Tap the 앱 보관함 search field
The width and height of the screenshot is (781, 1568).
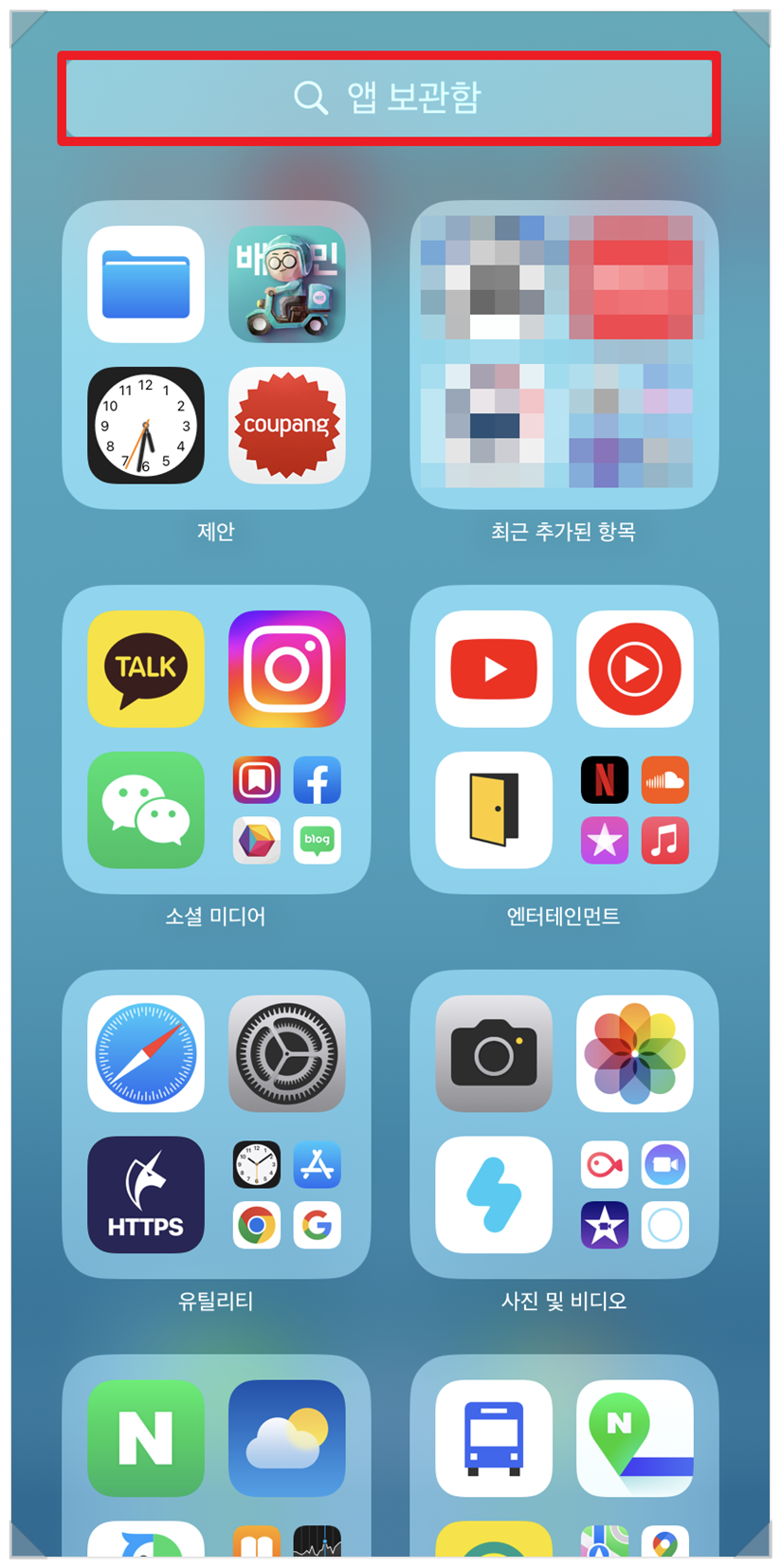389,98
